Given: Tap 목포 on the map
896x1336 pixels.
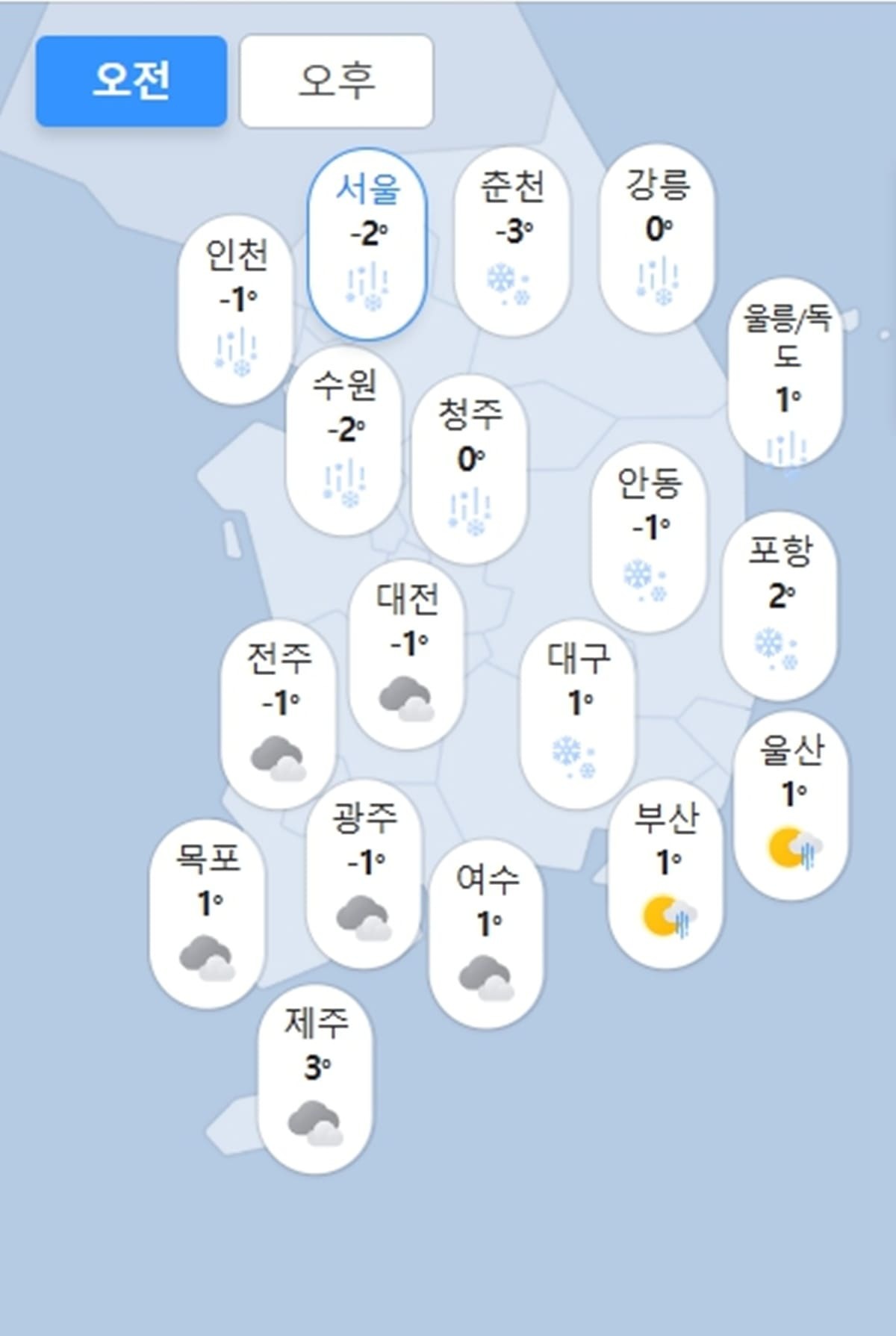Looking at the screenshot, I should coord(208,915).
